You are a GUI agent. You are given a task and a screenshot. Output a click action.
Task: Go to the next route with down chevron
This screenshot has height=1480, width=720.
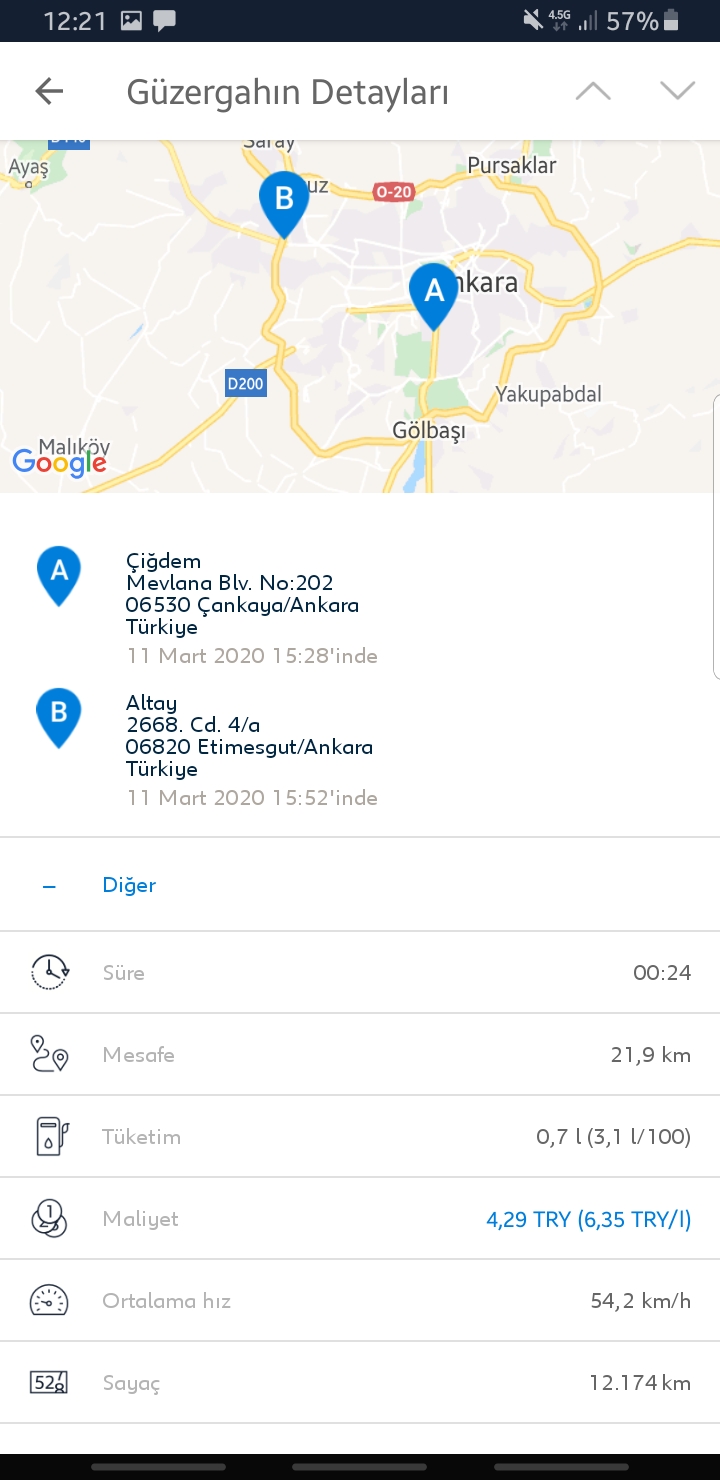[677, 91]
